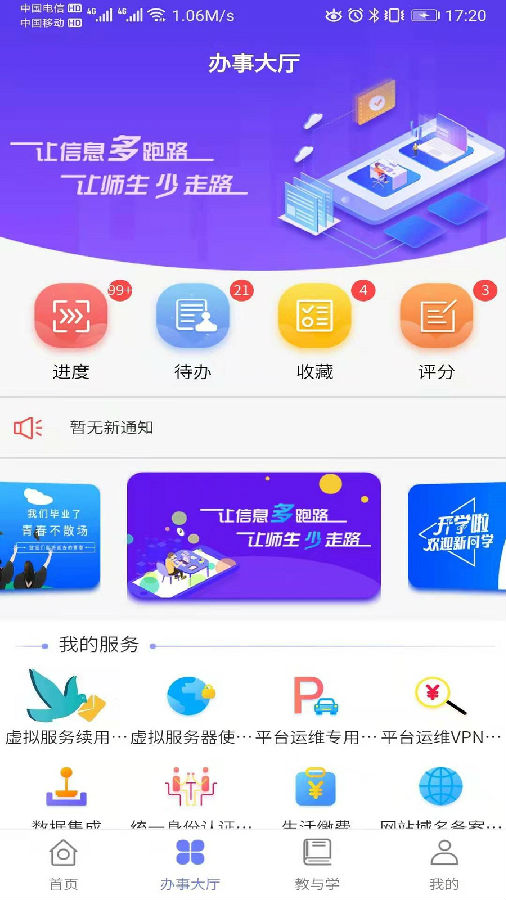This screenshot has height=900, width=506.
Task: Switch to the 教与学 tab
Action: [x=317, y=865]
